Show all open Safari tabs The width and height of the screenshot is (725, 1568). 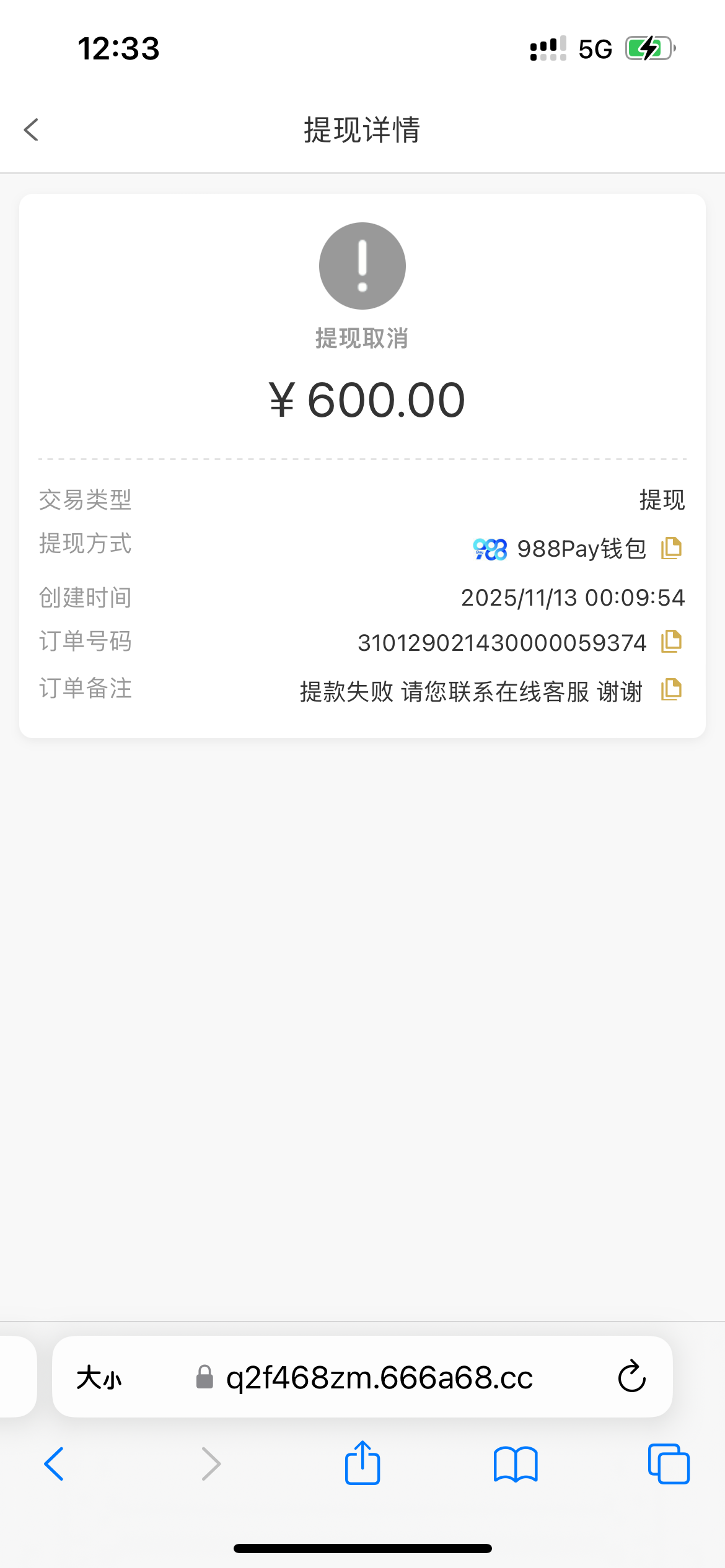click(x=668, y=1464)
